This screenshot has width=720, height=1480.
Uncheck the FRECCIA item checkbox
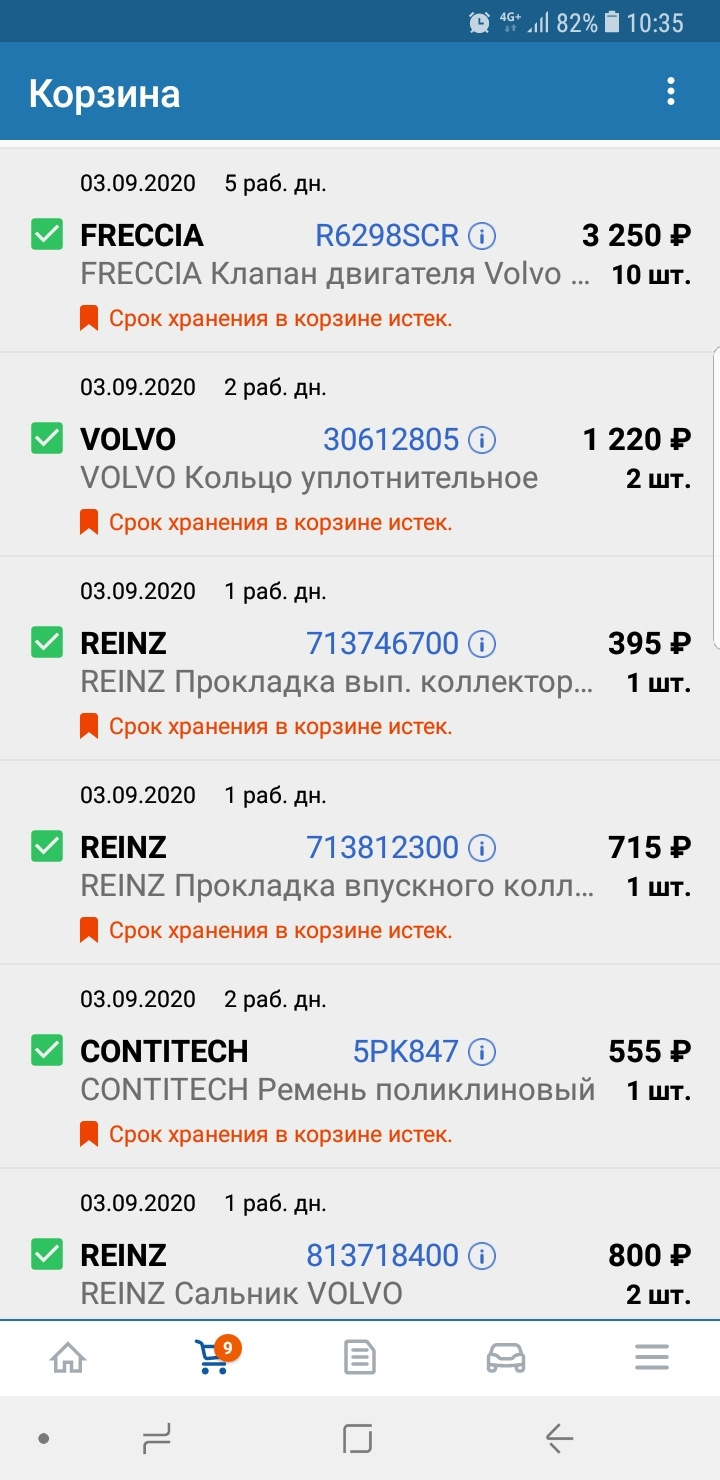[47, 235]
